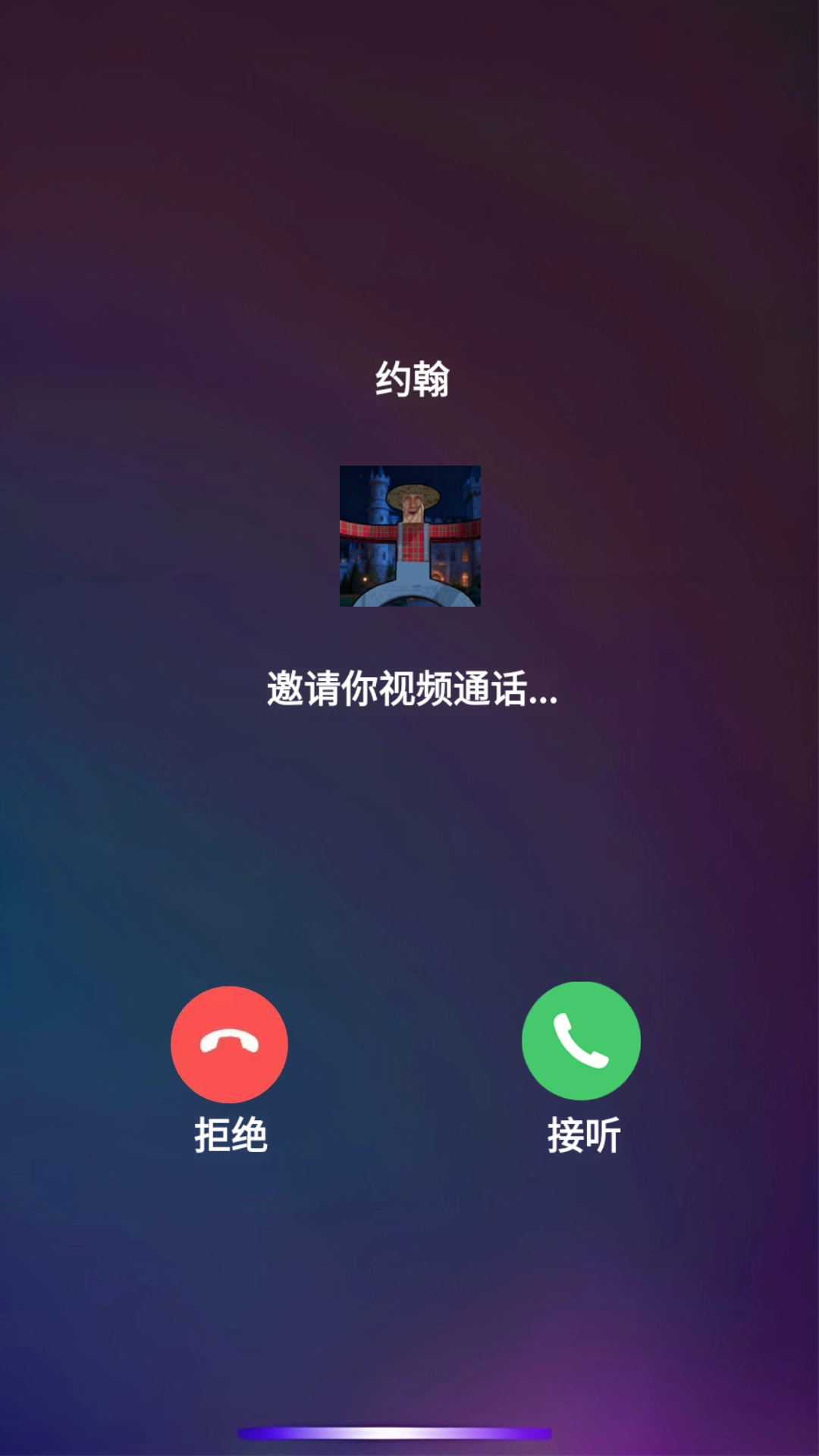Reject the call via the receiver icon
This screenshot has width=819, height=1456.
[x=231, y=1041]
